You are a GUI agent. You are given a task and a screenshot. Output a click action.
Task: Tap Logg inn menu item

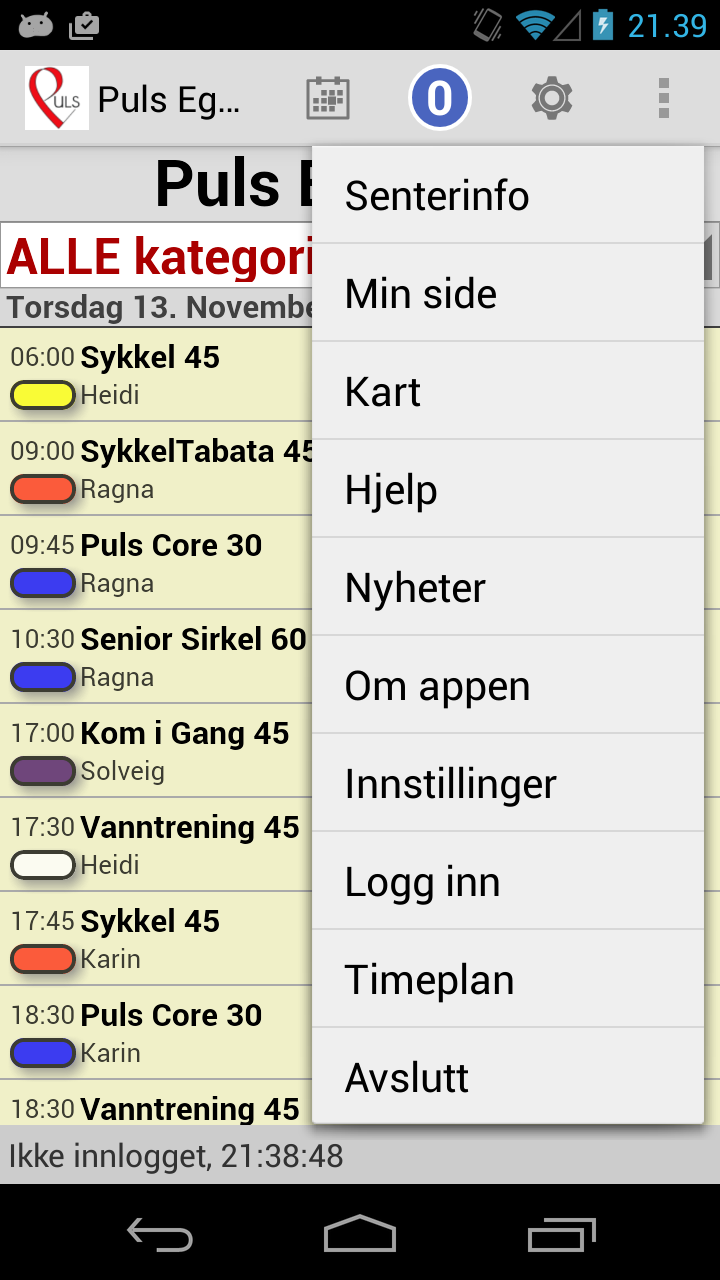tap(507, 882)
